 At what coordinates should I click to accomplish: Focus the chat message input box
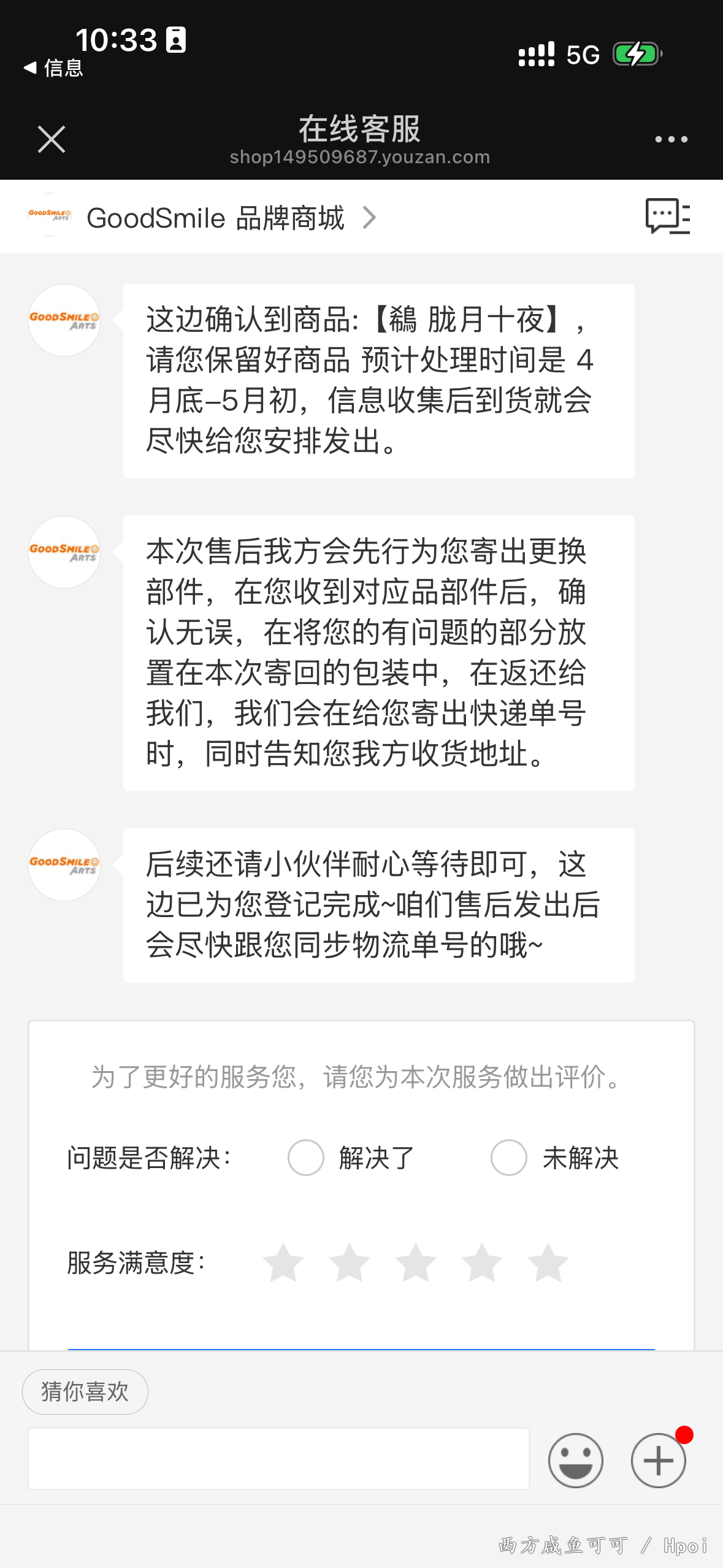[x=278, y=1458]
